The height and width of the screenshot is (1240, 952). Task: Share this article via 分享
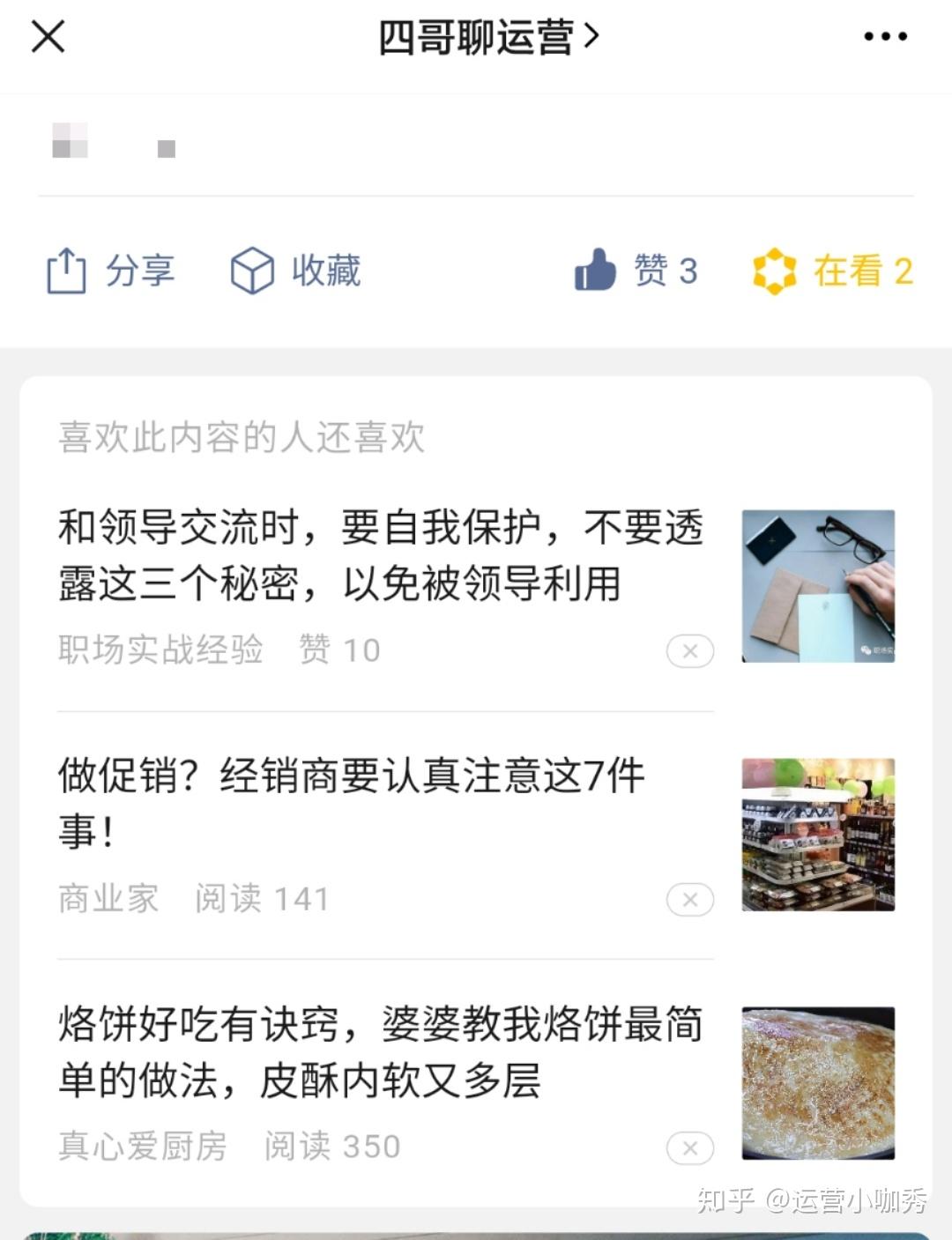click(110, 271)
